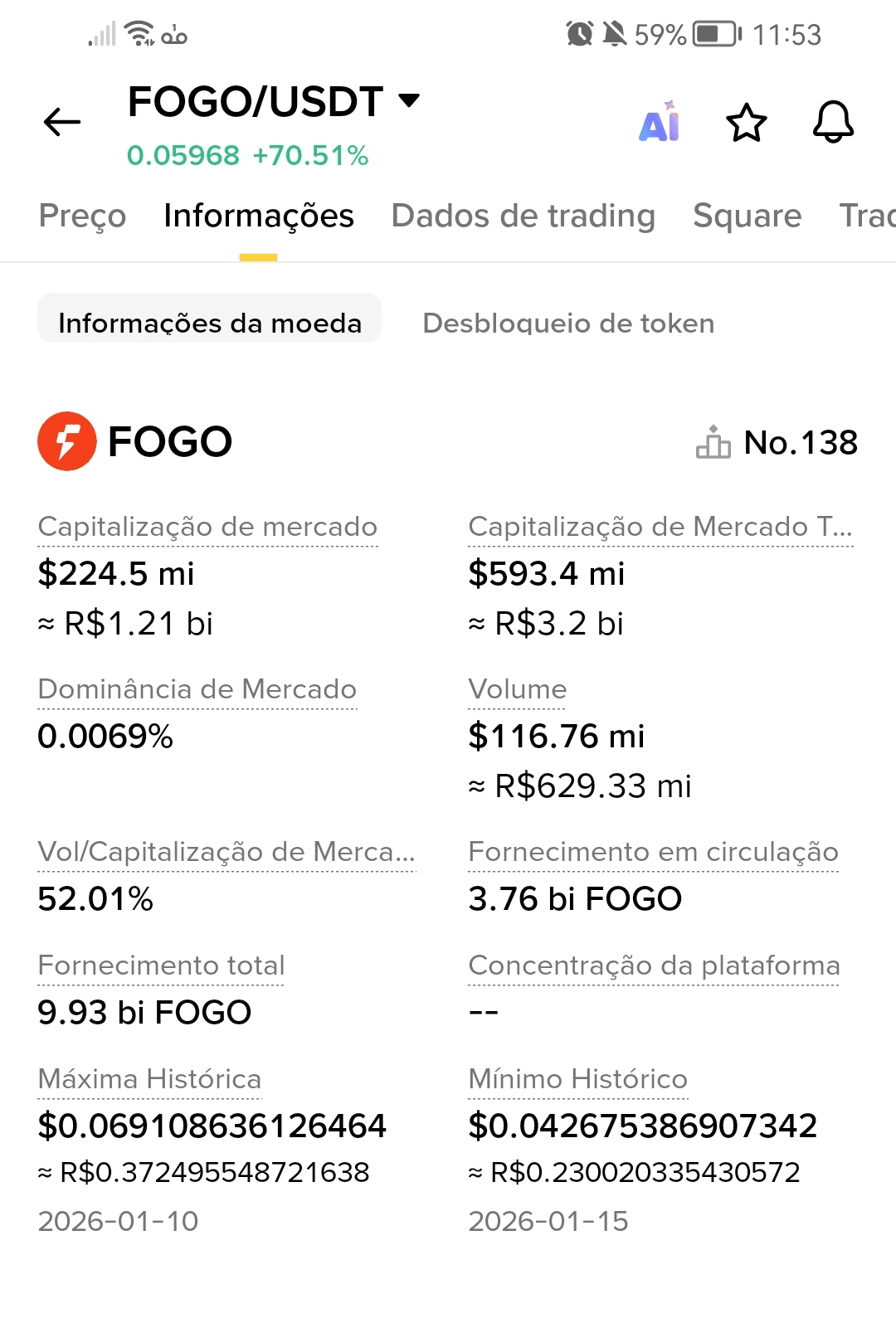Open the AI assistant icon
896x1323 pixels.
click(660, 123)
